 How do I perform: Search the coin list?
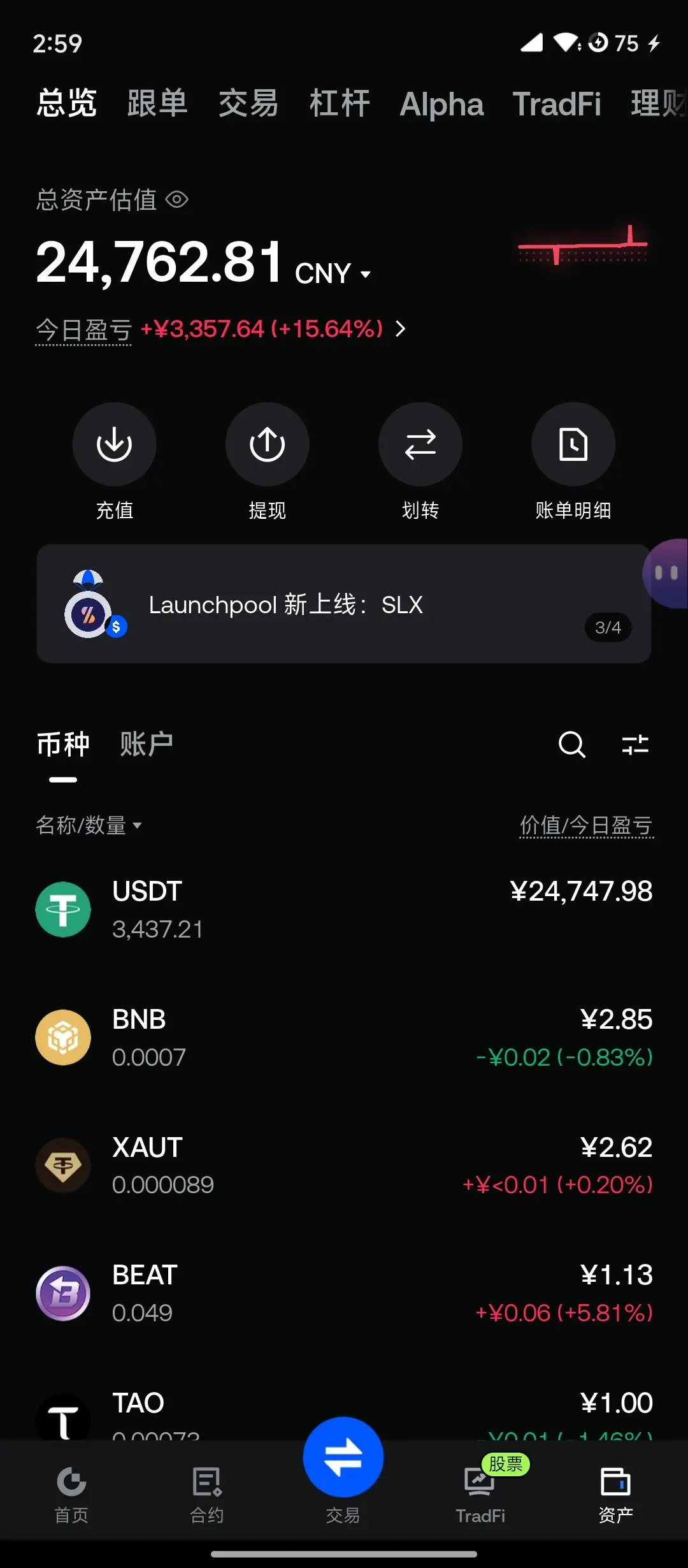point(571,744)
